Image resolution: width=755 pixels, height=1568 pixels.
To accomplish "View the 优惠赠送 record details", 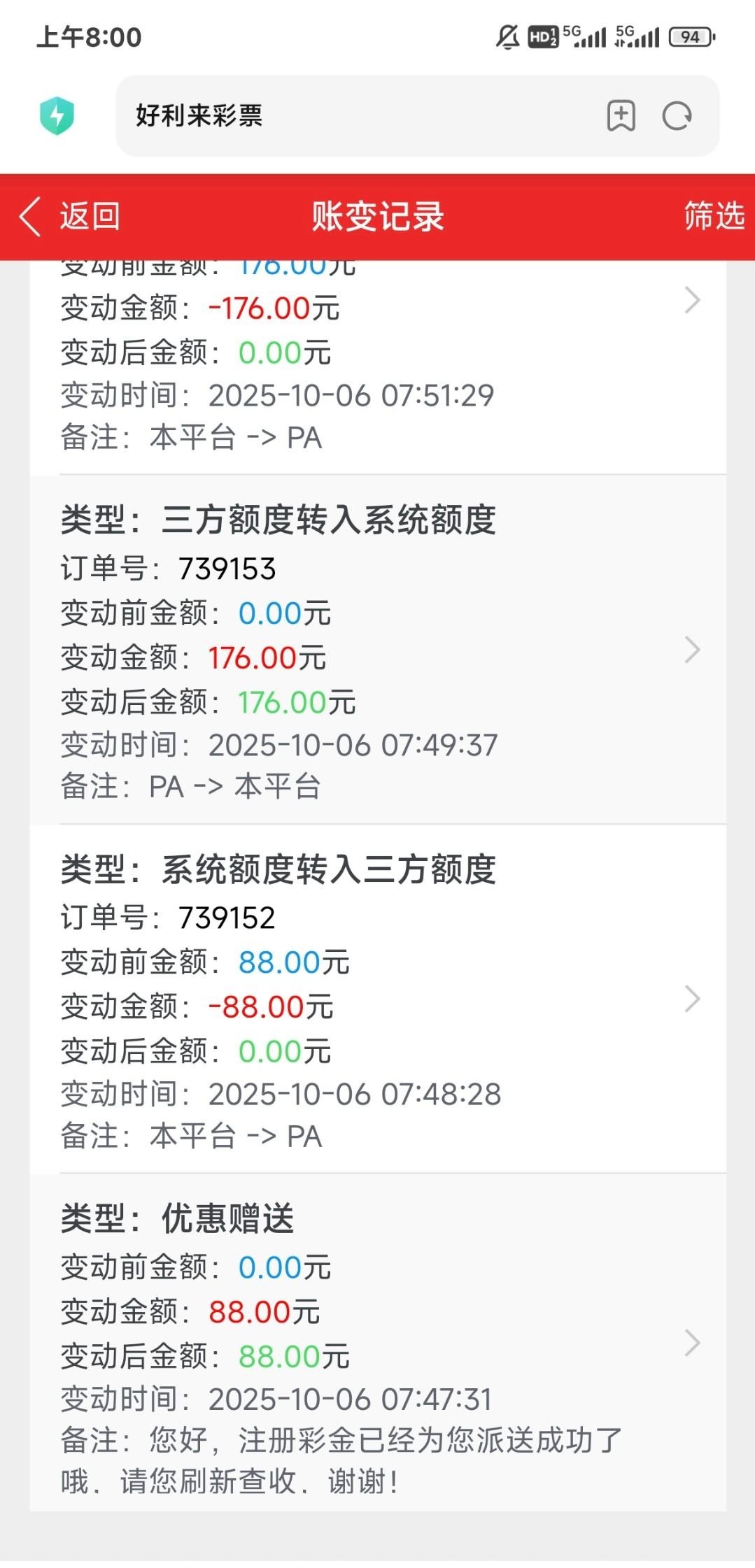I will point(378,1343).
